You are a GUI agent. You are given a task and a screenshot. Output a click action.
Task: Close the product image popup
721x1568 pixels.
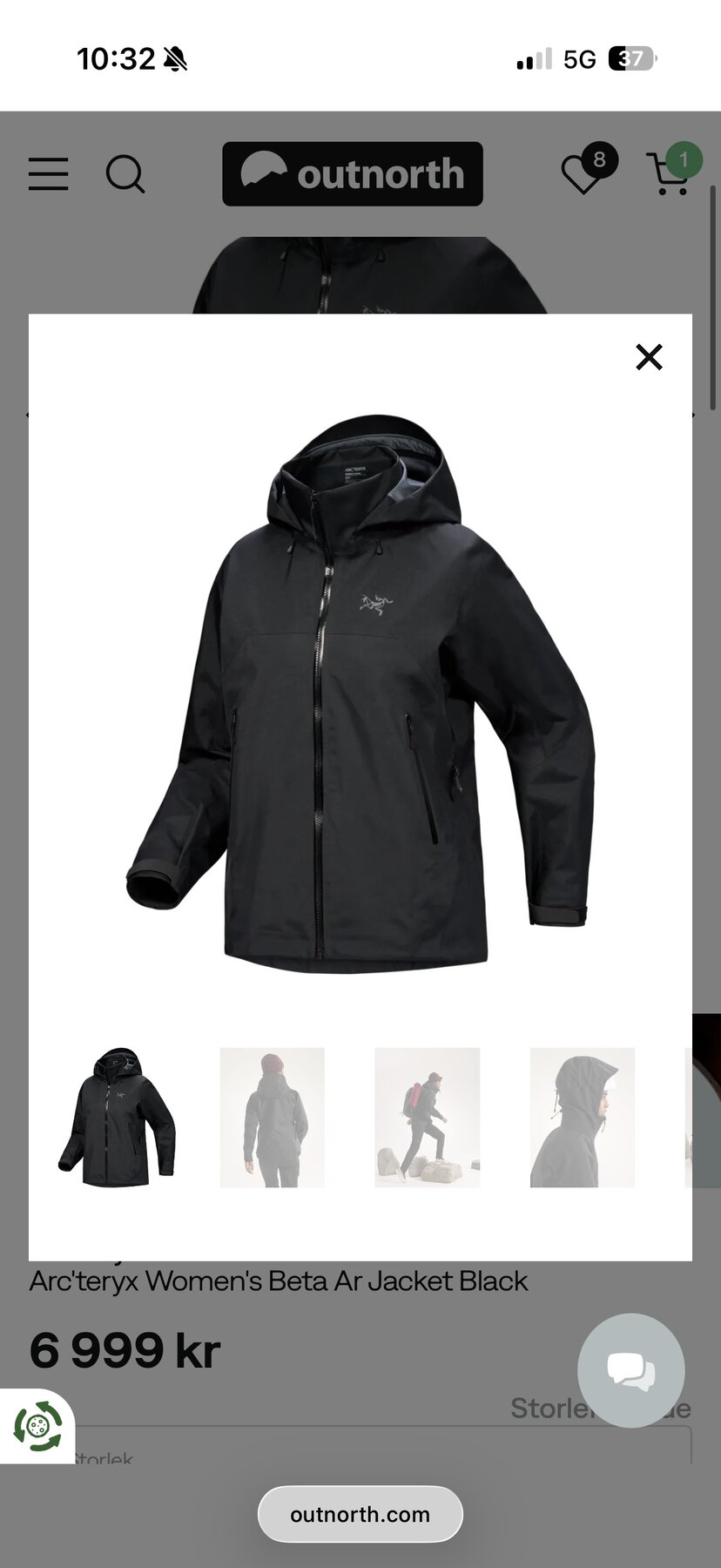[649, 356]
